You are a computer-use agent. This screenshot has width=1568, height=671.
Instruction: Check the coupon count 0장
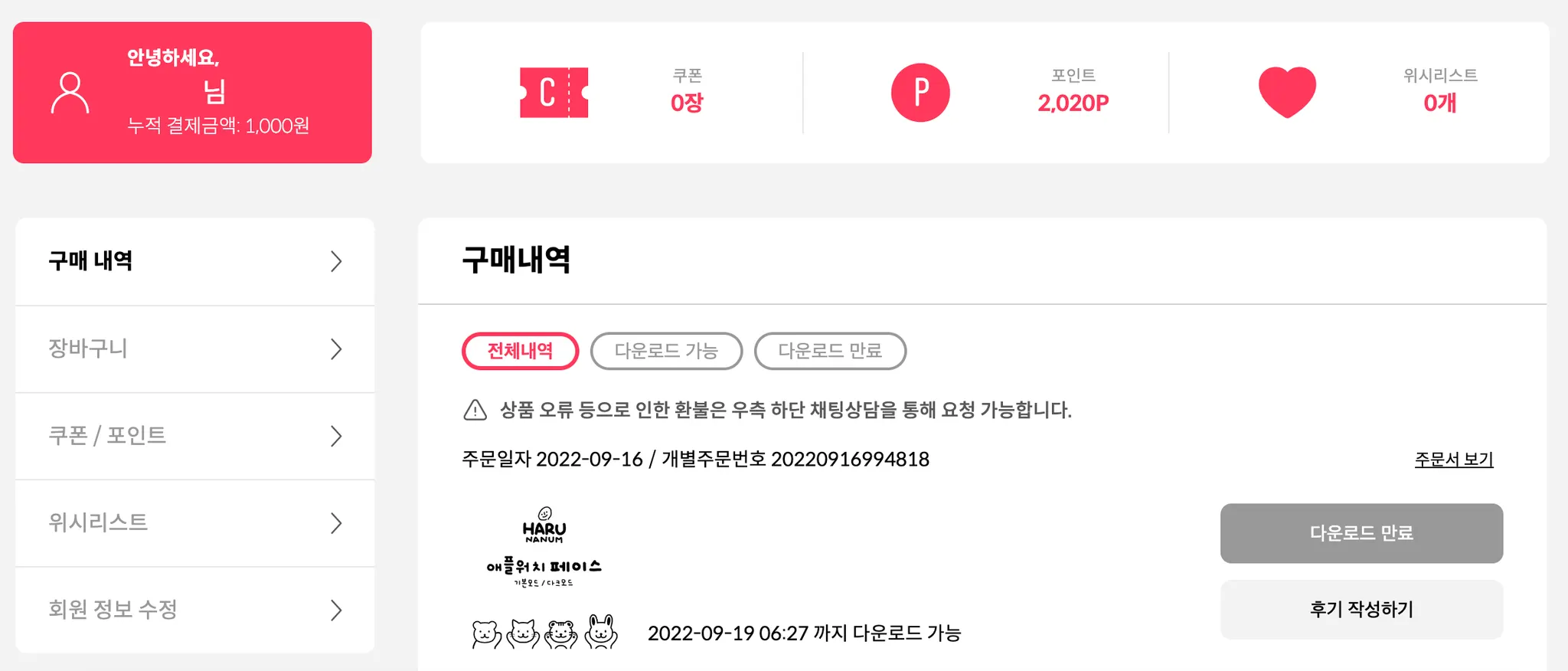(x=687, y=103)
